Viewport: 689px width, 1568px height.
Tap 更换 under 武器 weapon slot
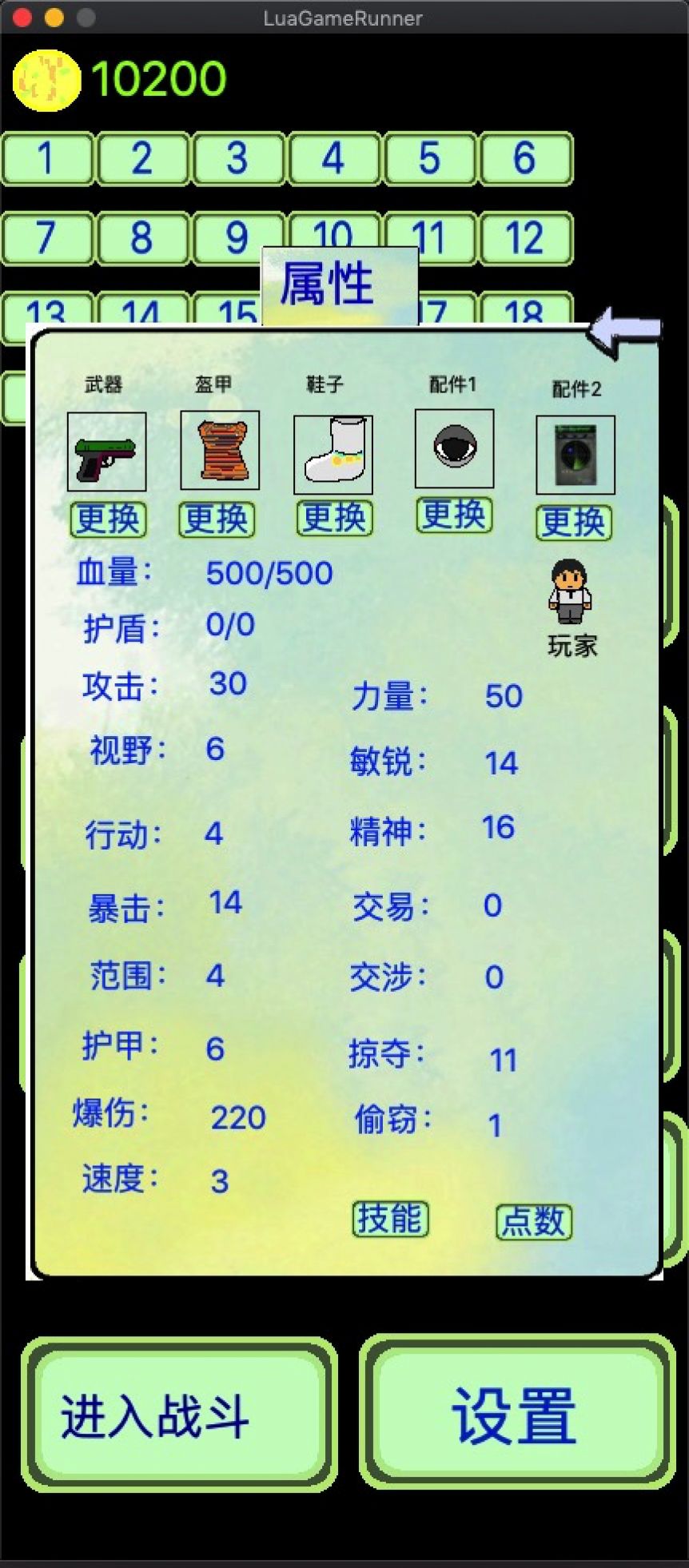(107, 519)
